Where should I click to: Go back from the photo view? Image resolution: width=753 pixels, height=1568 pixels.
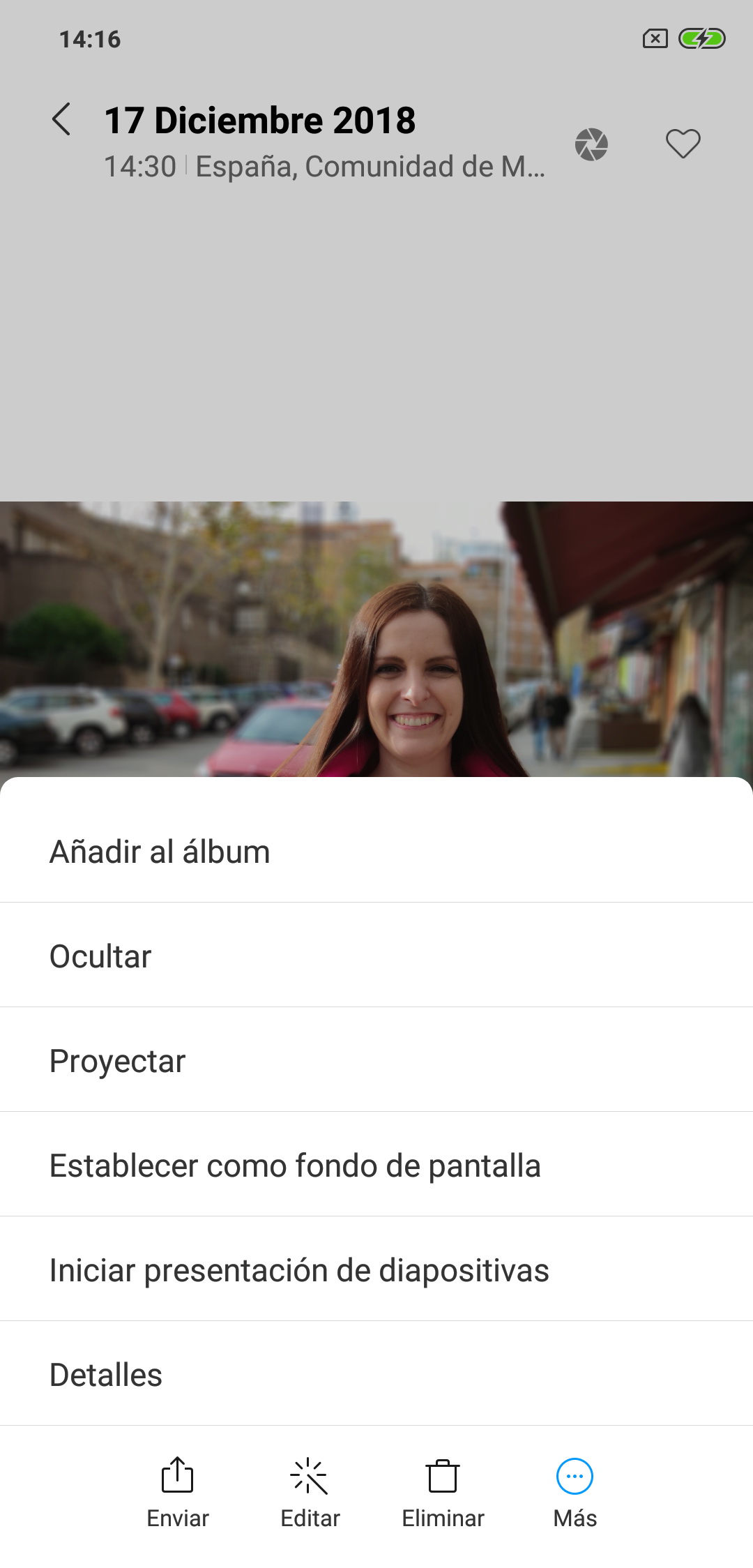pos(61,119)
